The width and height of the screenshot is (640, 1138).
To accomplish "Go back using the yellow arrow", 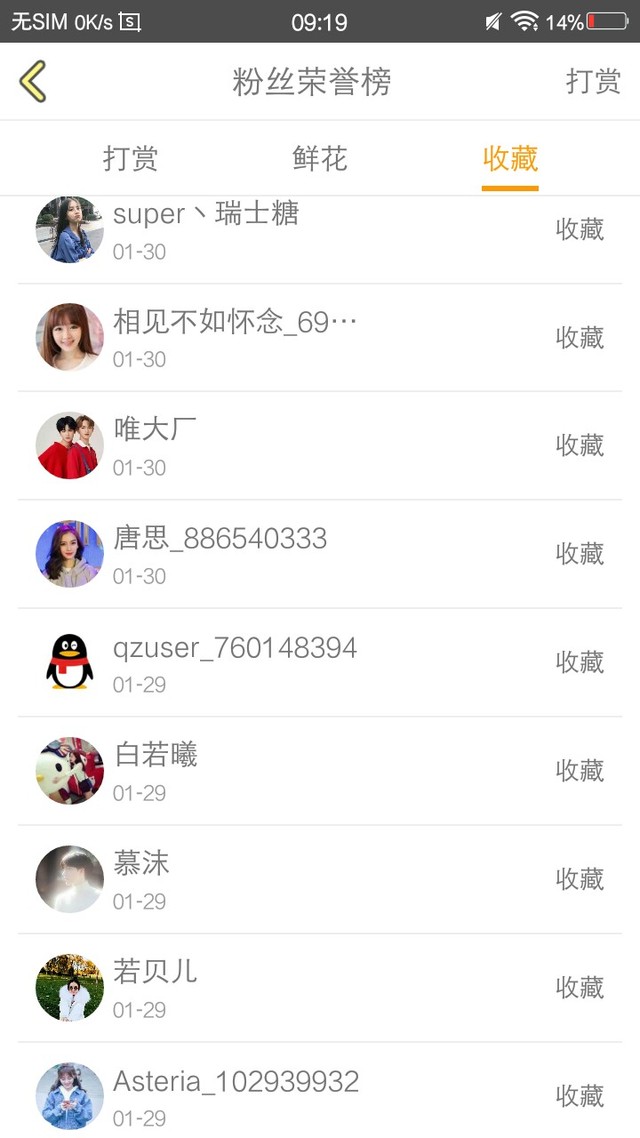I will coord(33,81).
